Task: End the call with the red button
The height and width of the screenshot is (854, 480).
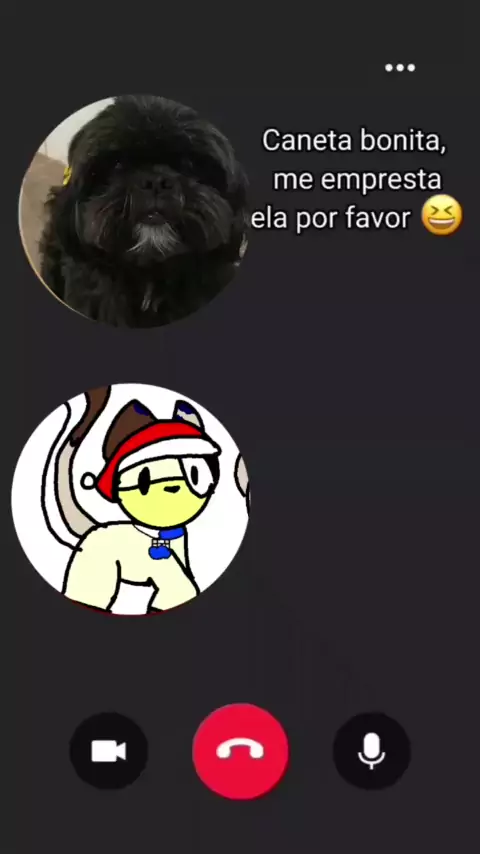Action: (x=241, y=751)
